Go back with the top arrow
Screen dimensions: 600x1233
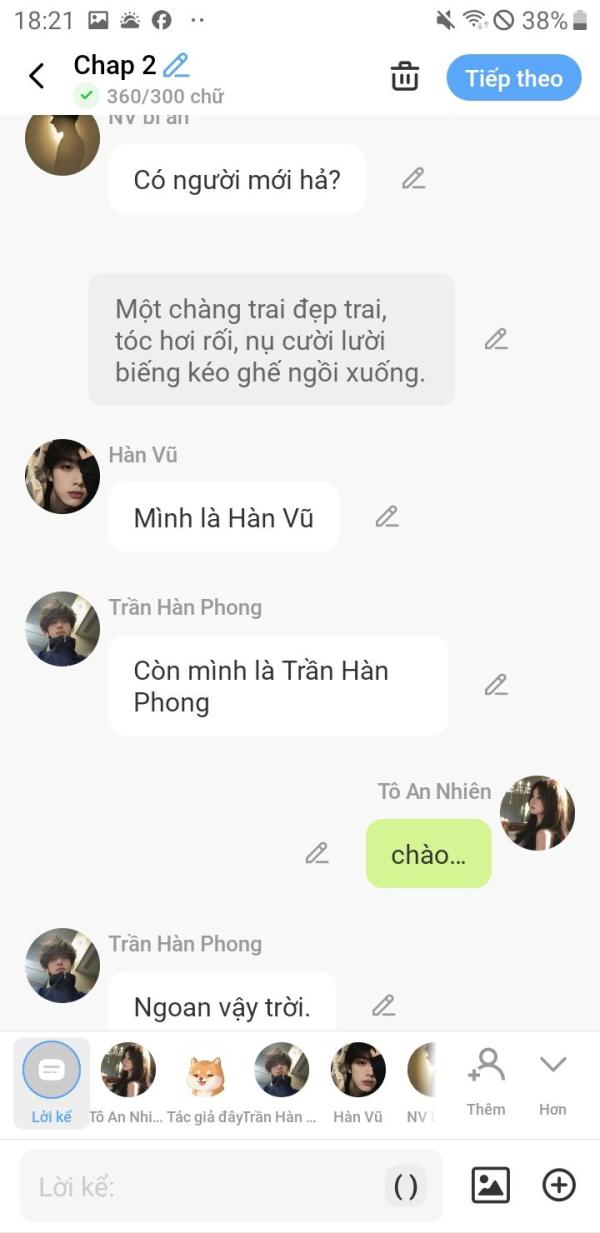pyautogui.click(x=36, y=76)
